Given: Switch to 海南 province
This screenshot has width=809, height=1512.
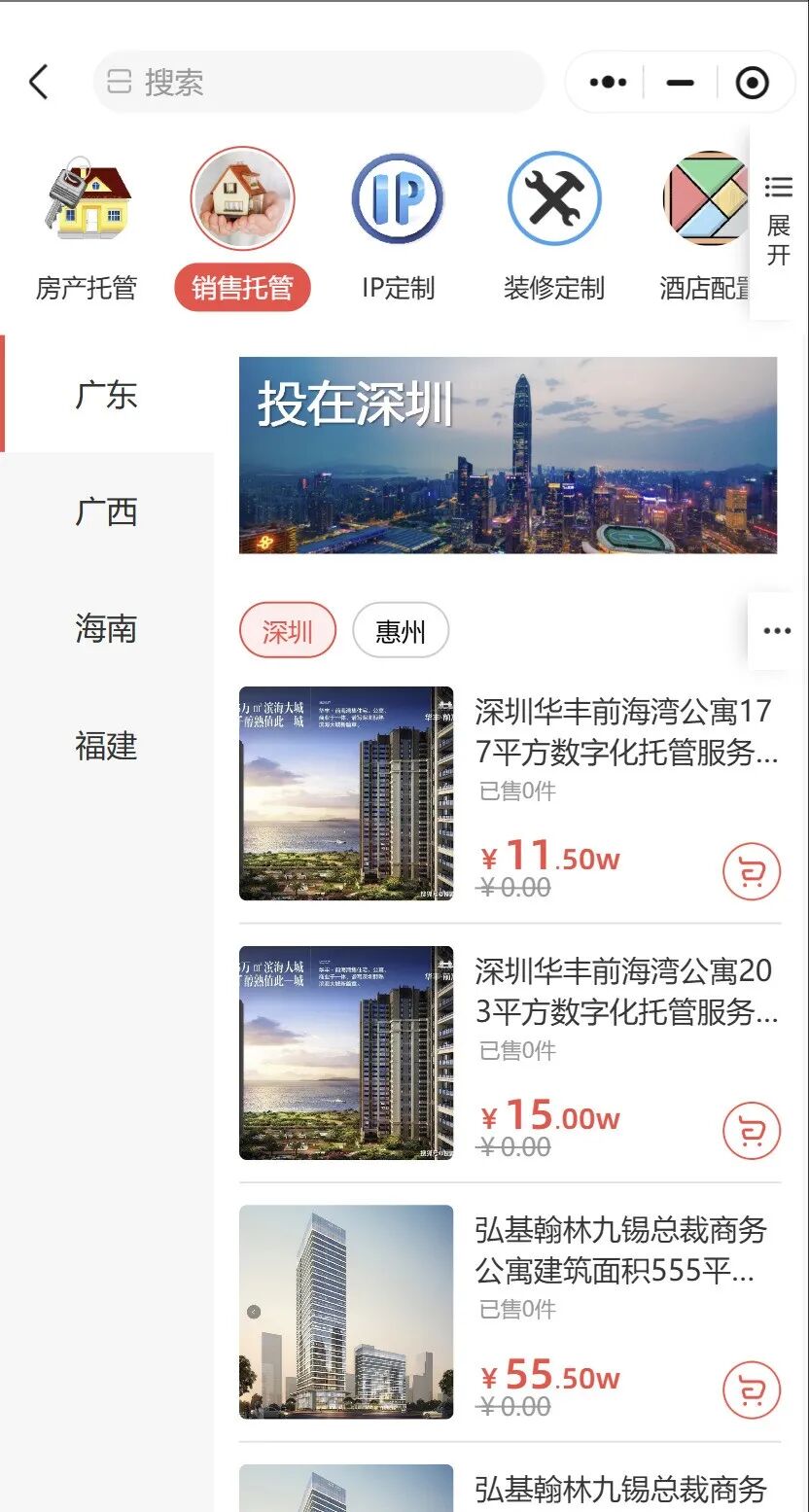Looking at the screenshot, I should (106, 629).
